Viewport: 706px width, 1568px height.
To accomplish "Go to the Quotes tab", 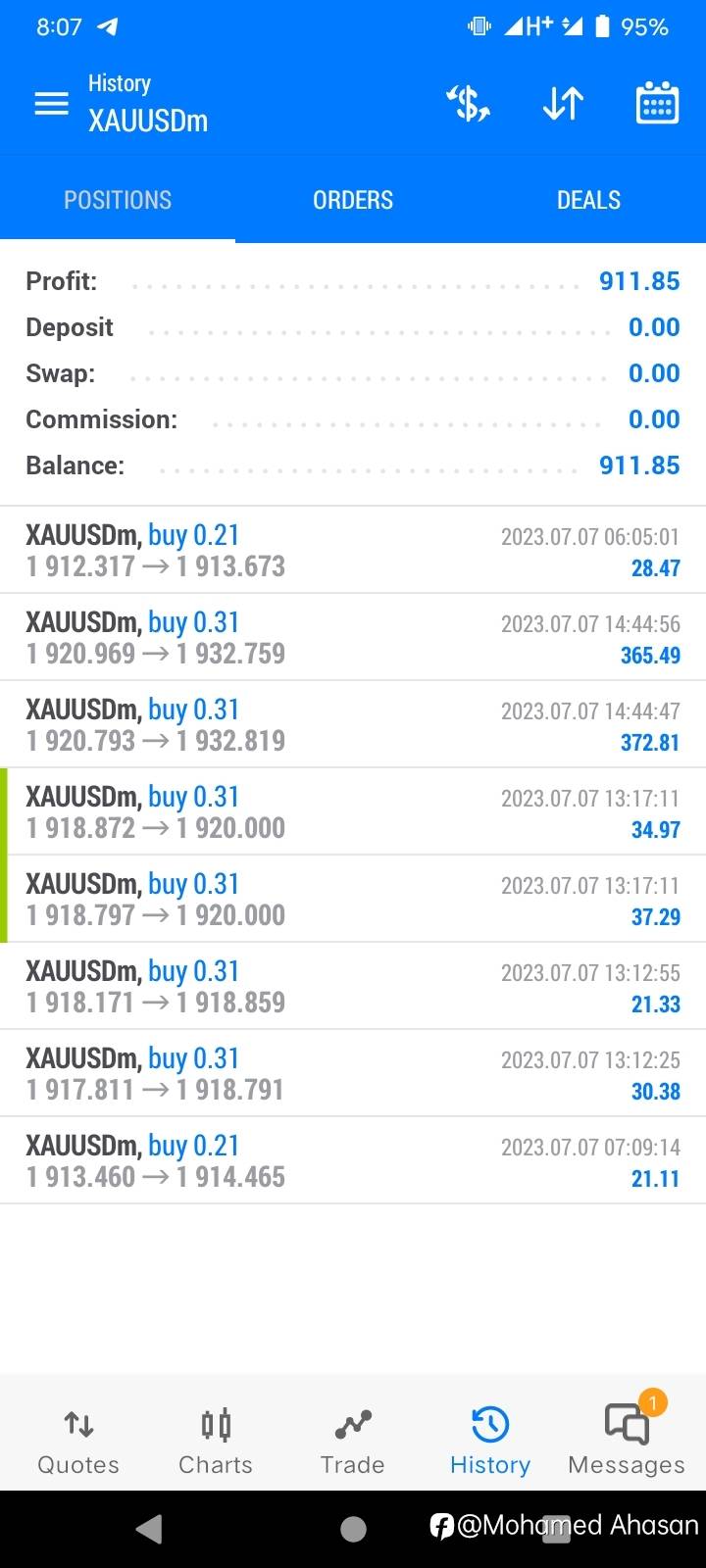I will pyautogui.click(x=78, y=1441).
